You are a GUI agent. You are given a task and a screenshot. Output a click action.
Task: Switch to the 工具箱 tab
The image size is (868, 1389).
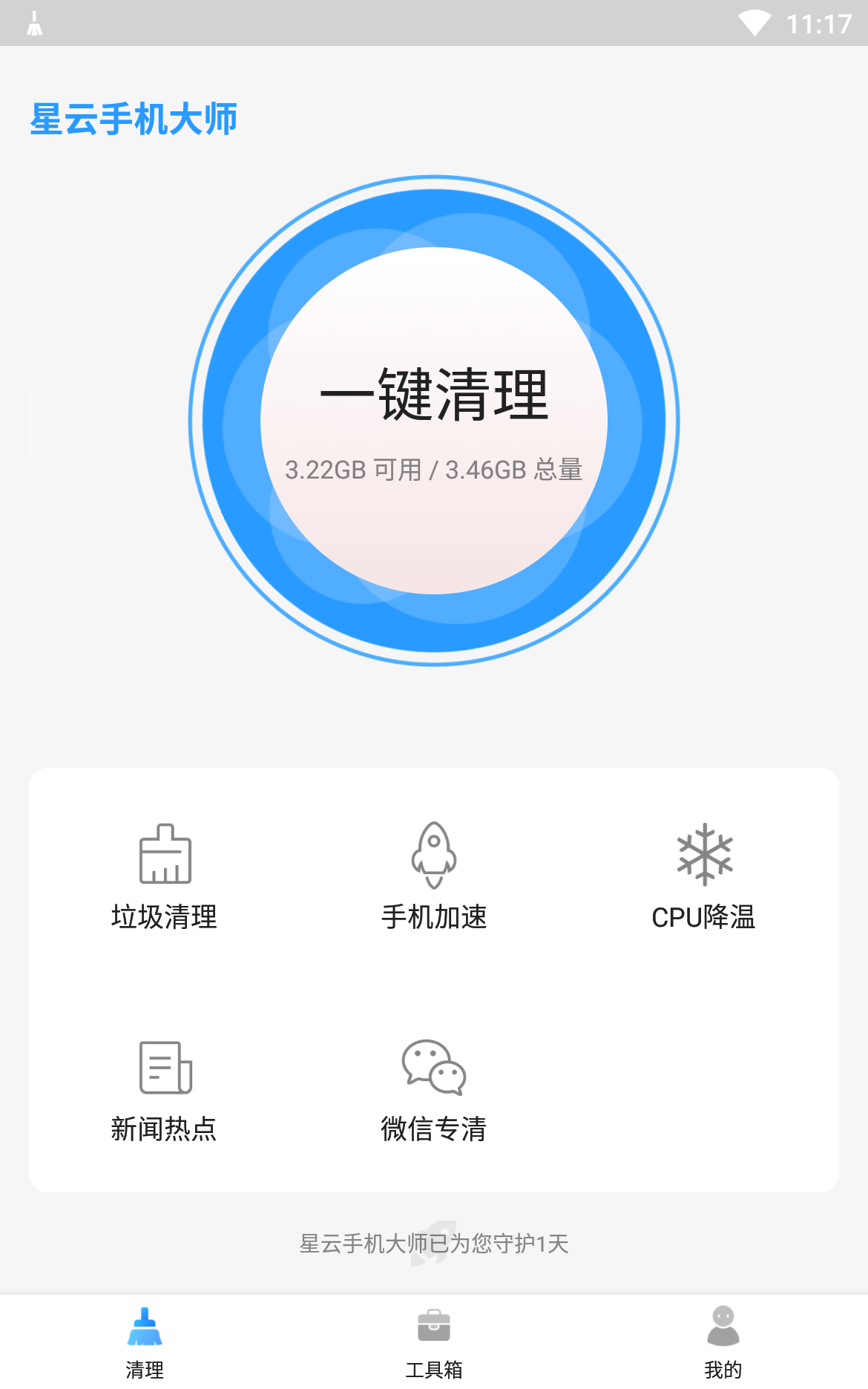click(434, 1350)
